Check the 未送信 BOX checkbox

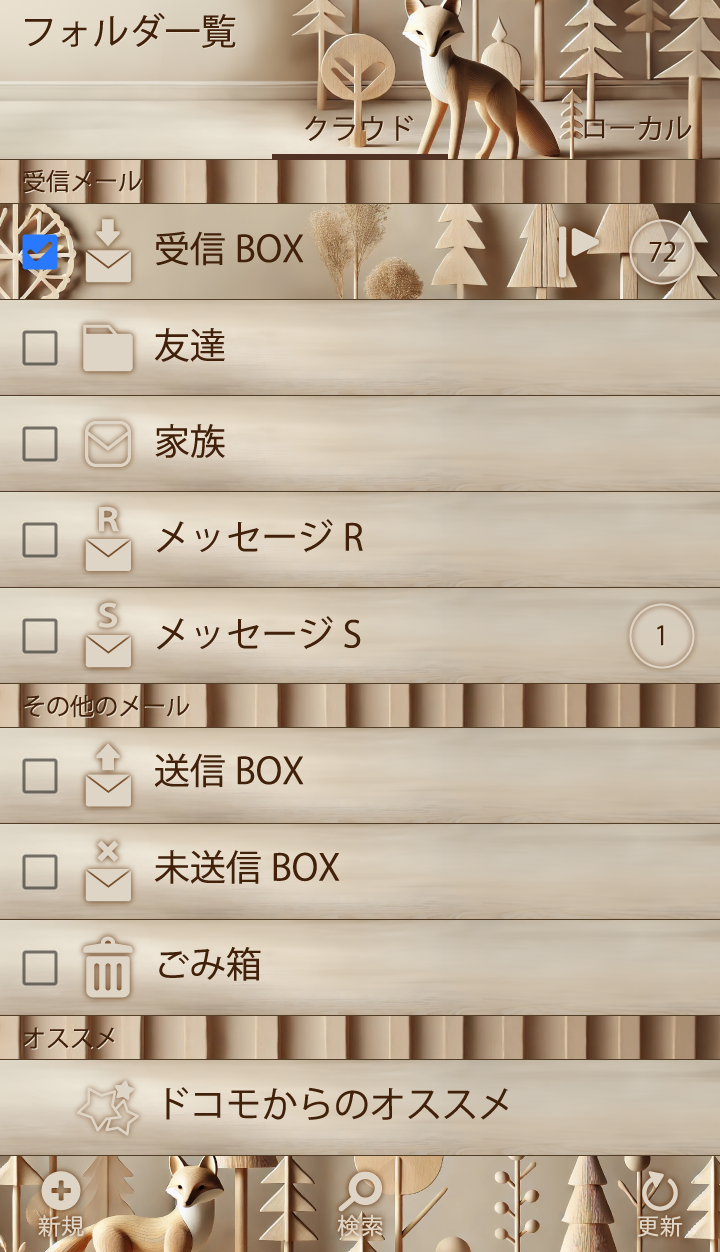click(40, 872)
